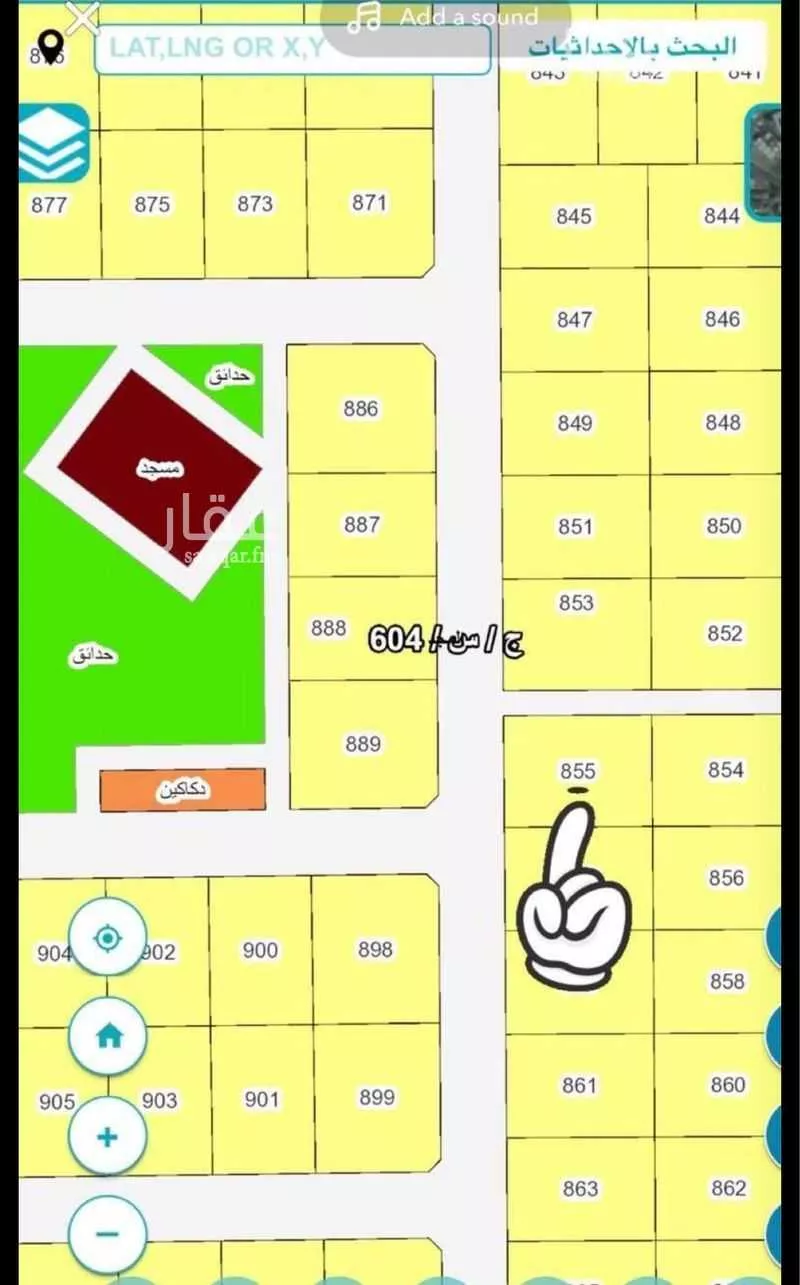
Task: Return map to home extent
Action: [x=108, y=1036]
